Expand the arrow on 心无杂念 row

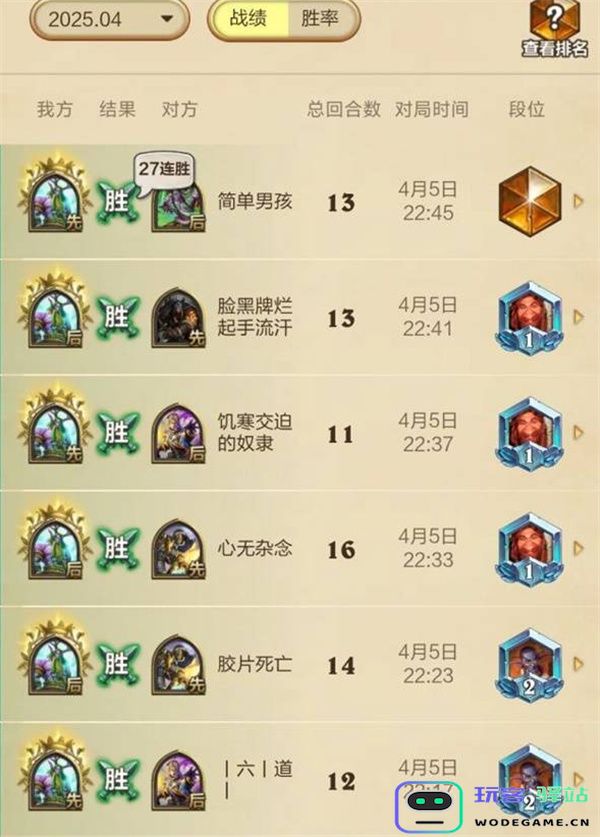pos(578,548)
